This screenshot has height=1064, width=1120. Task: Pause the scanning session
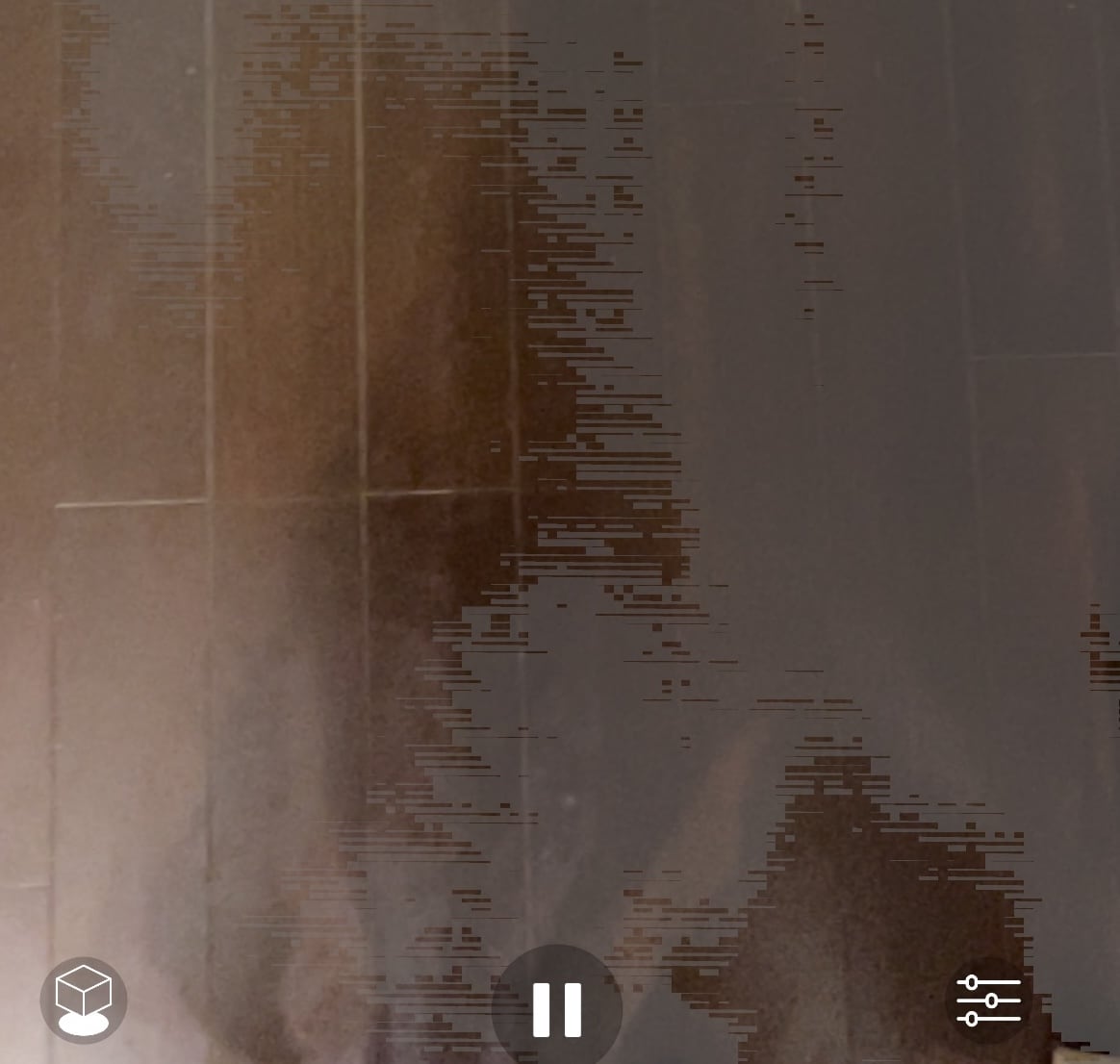(557, 1008)
